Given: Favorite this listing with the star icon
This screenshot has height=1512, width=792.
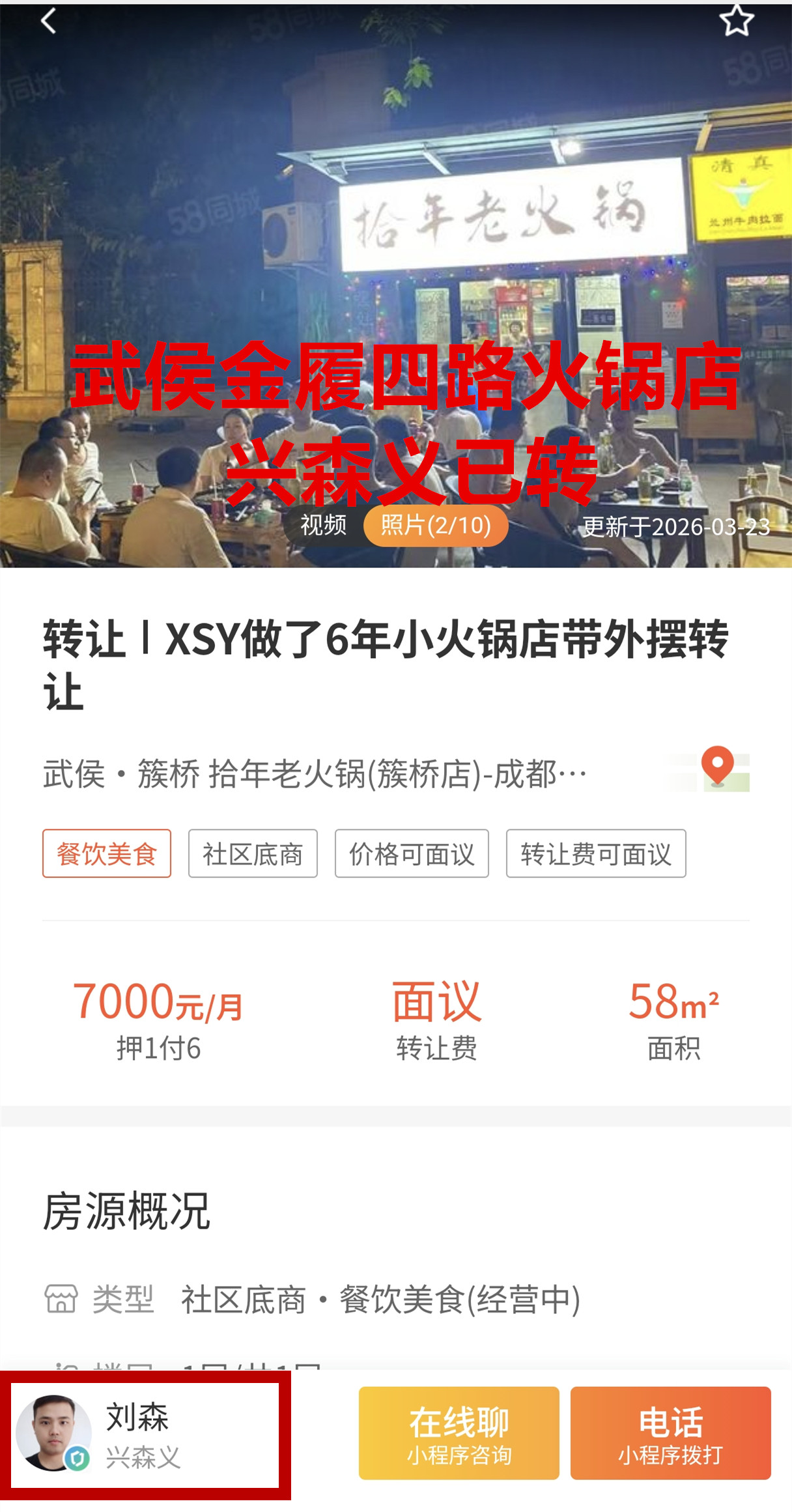Looking at the screenshot, I should (737, 20).
